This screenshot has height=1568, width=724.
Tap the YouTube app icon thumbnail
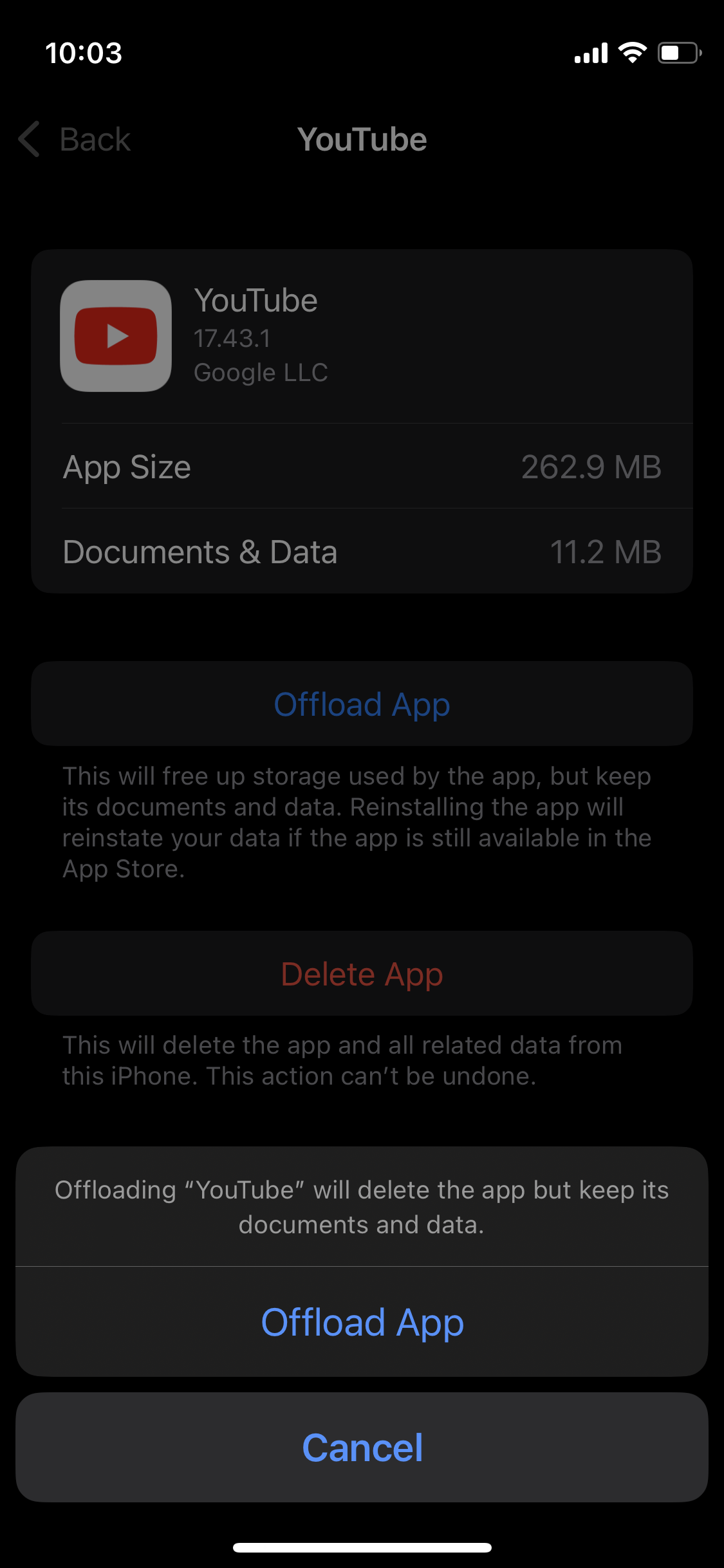[x=115, y=336]
